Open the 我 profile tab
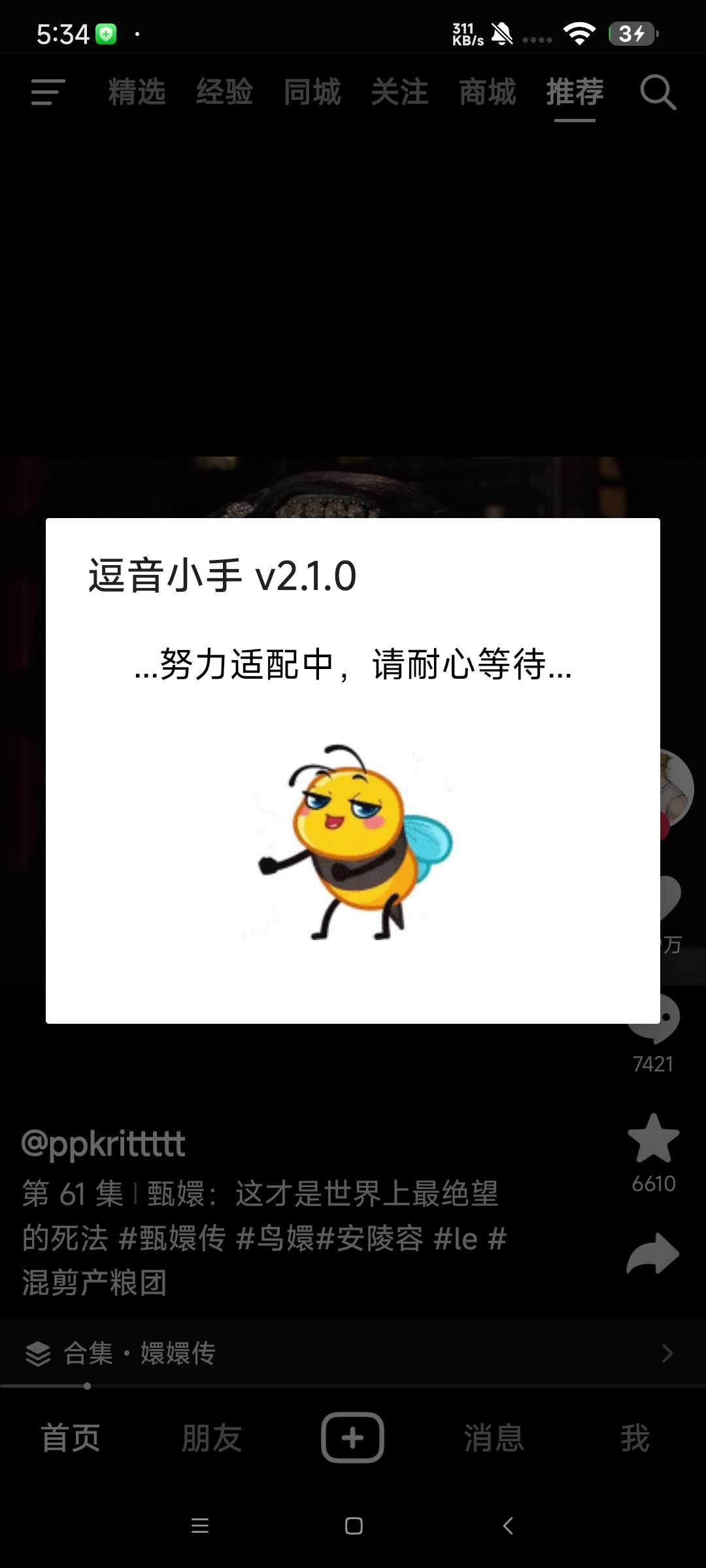This screenshot has height=1568, width=706. tap(635, 1438)
